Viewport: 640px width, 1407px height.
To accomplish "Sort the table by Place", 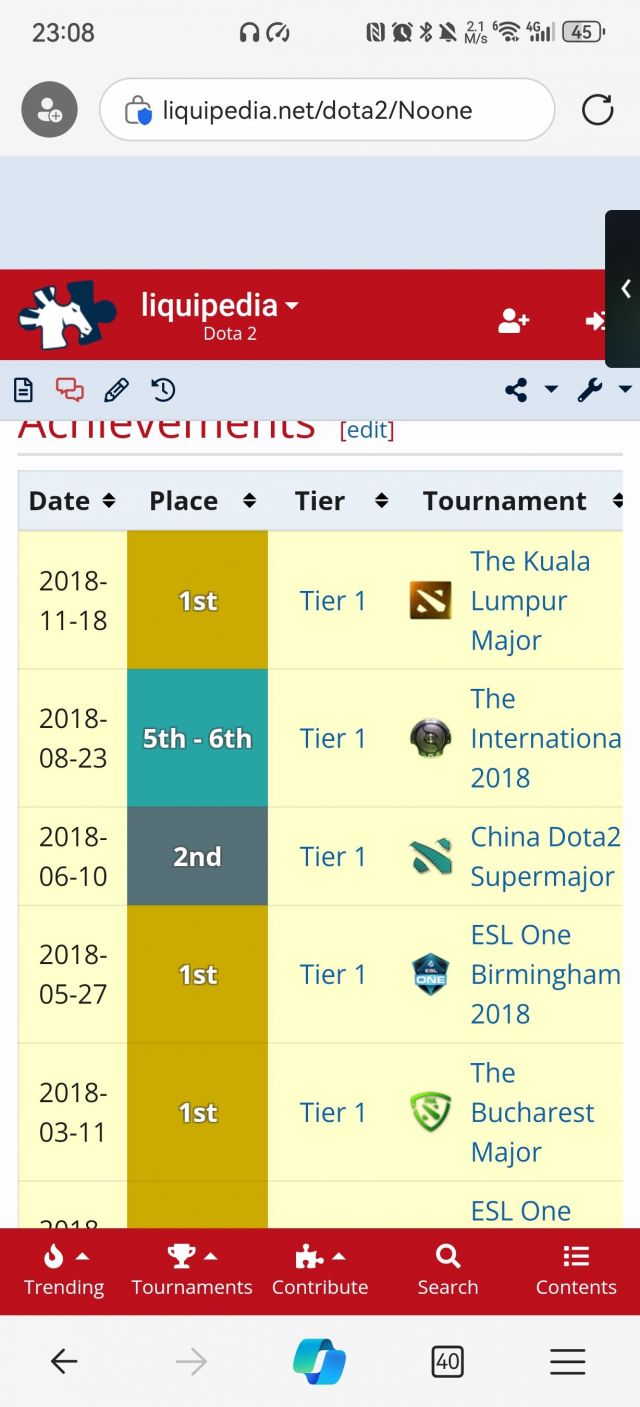I will click(x=201, y=501).
